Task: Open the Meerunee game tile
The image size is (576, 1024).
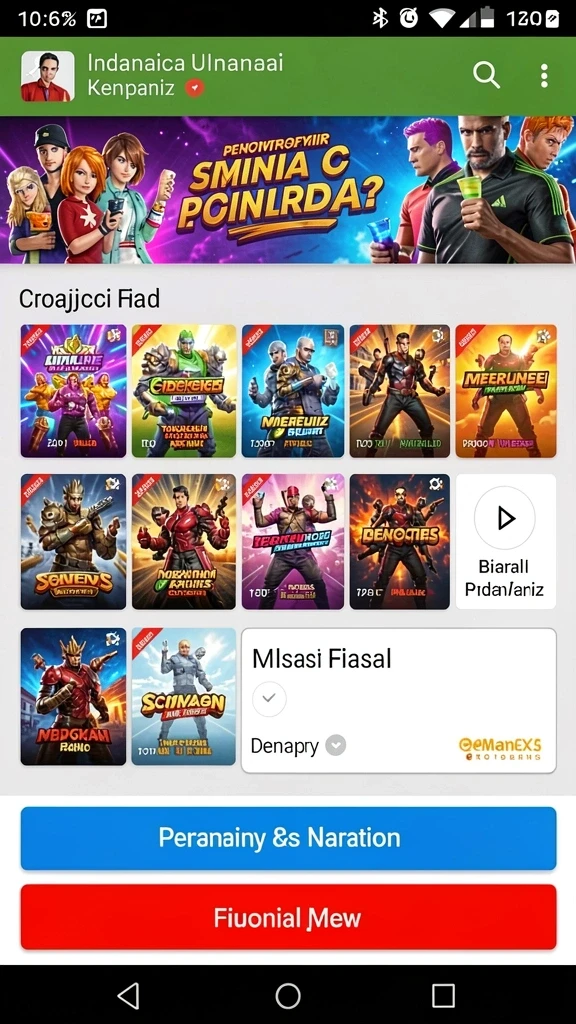Action: coord(506,391)
